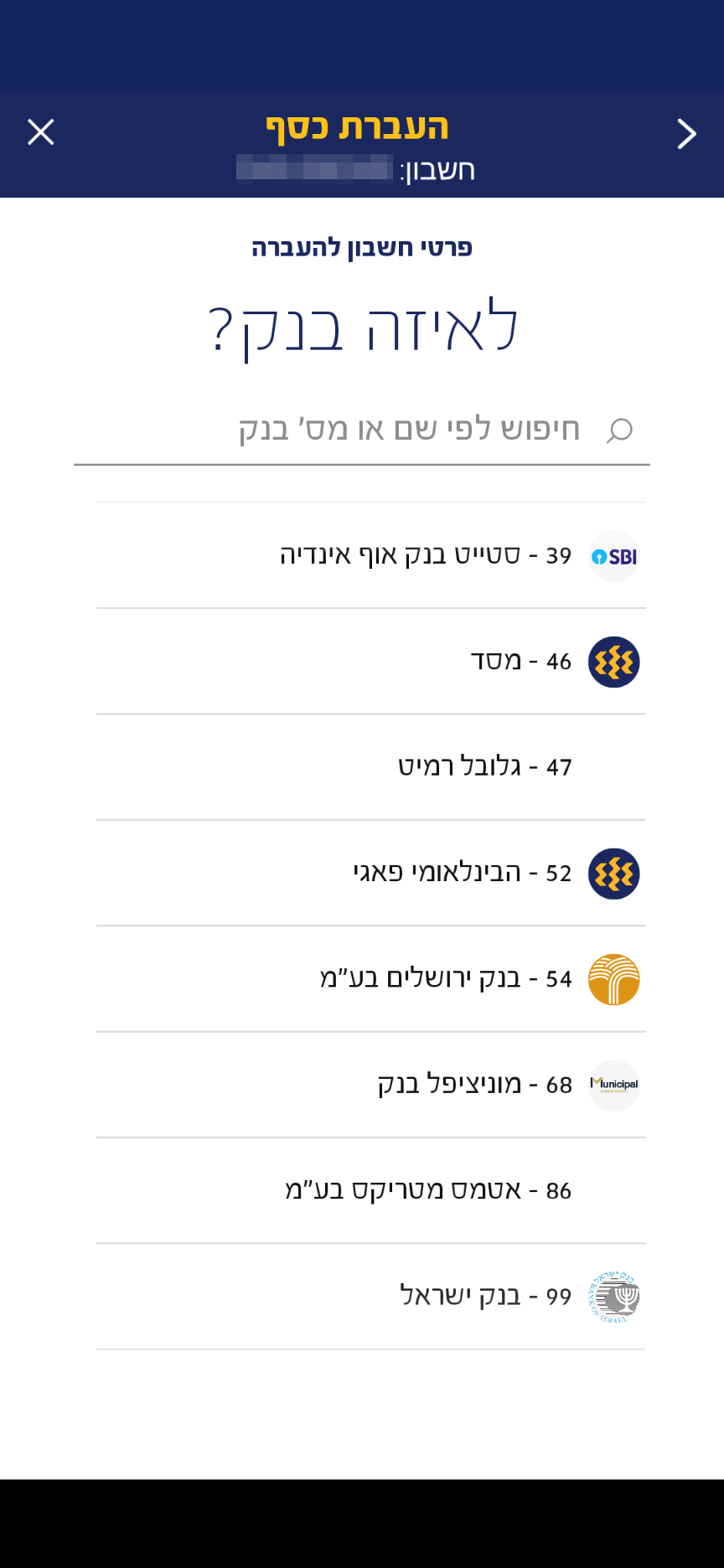Choose bank 46 - מסד

(x=520, y=662)
